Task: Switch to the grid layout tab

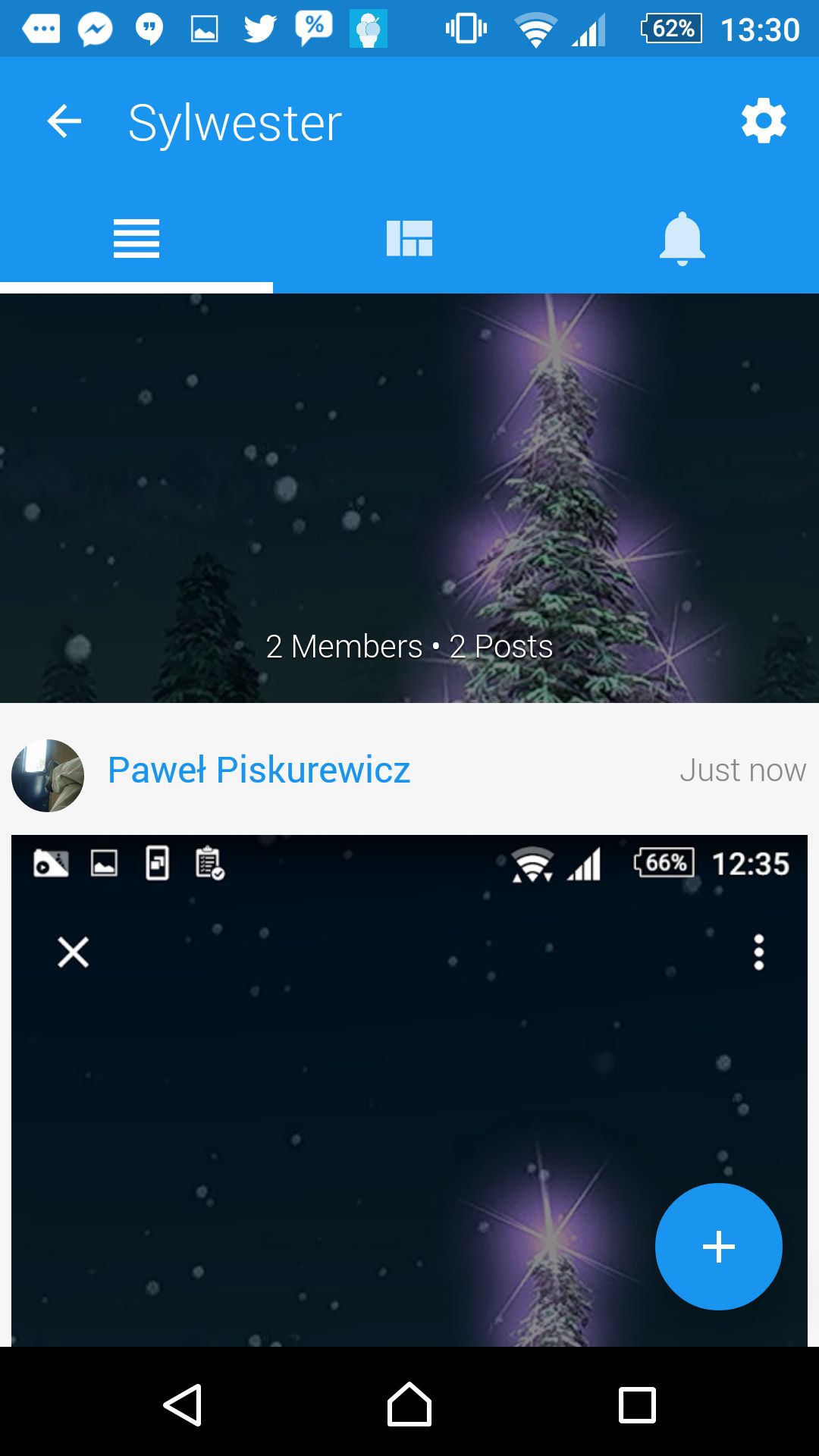Action: click(409, 239)
